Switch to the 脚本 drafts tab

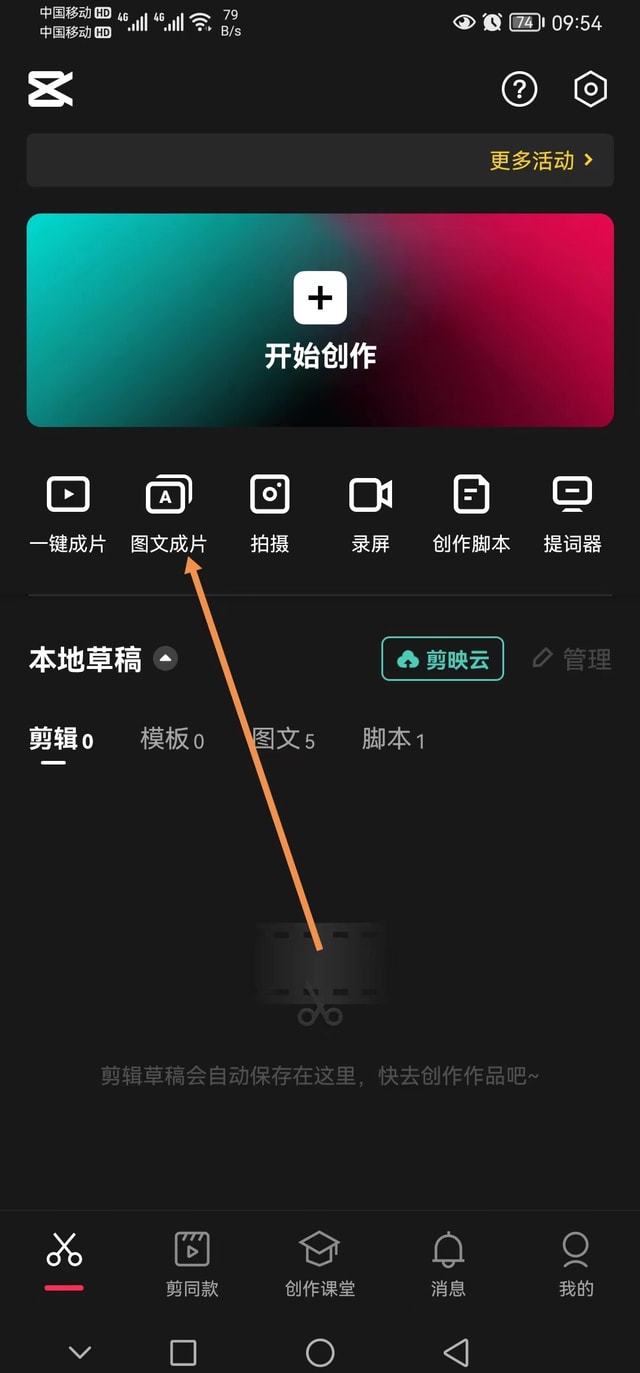point(393,739)
